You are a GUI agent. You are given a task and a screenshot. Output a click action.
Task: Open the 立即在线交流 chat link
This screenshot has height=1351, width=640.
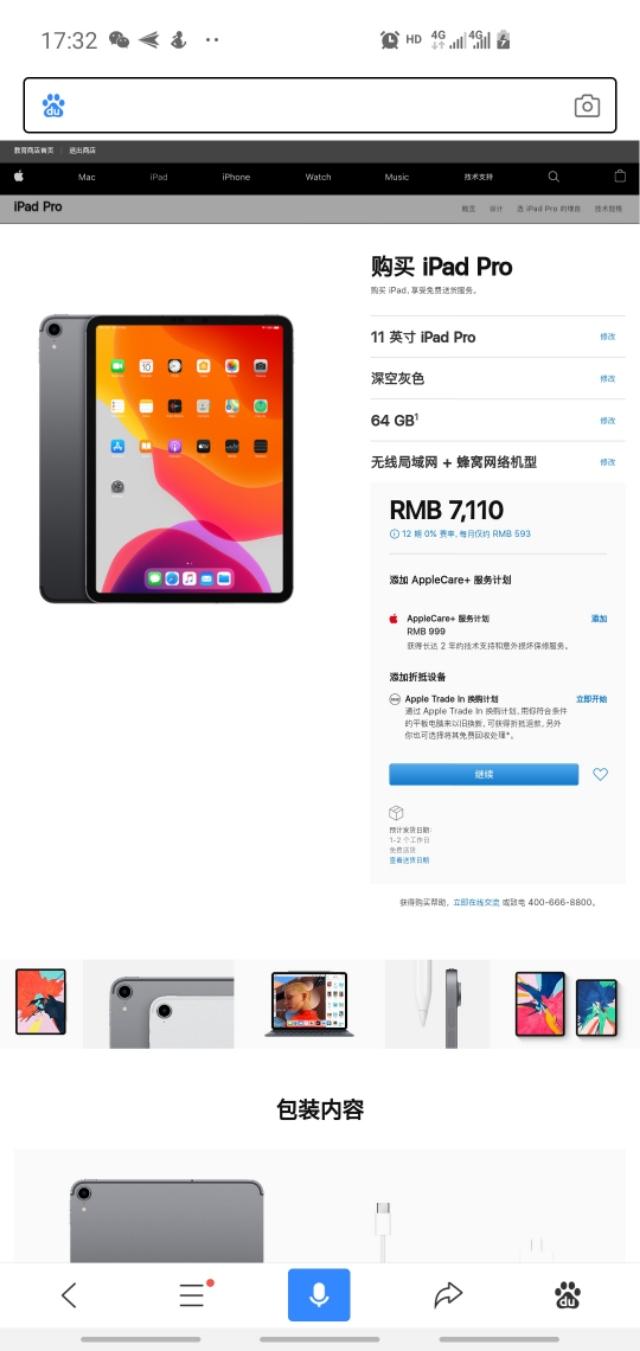(x=476, y=902)
